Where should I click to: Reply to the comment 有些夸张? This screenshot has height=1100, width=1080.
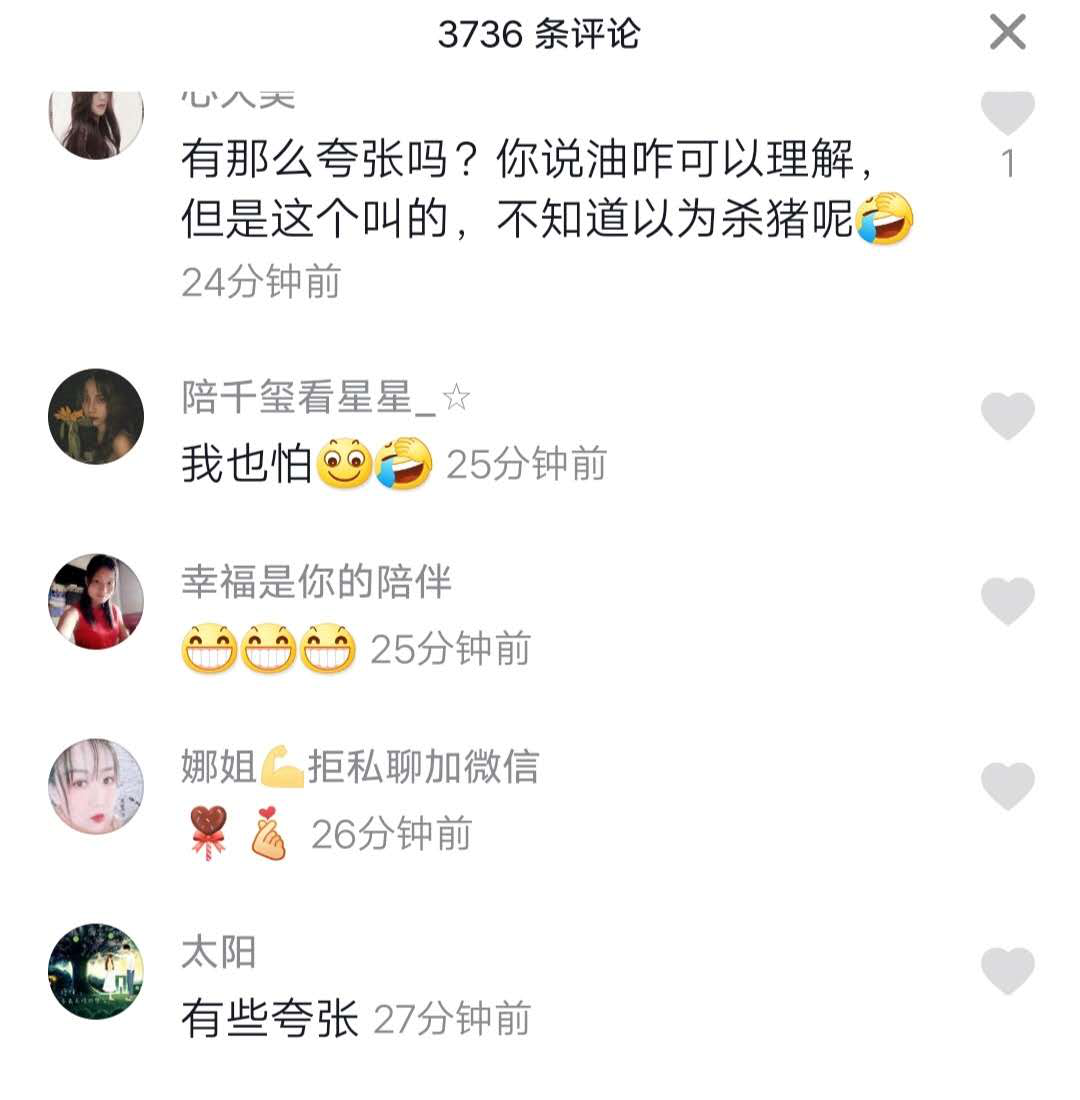[x=269, y=1020]
